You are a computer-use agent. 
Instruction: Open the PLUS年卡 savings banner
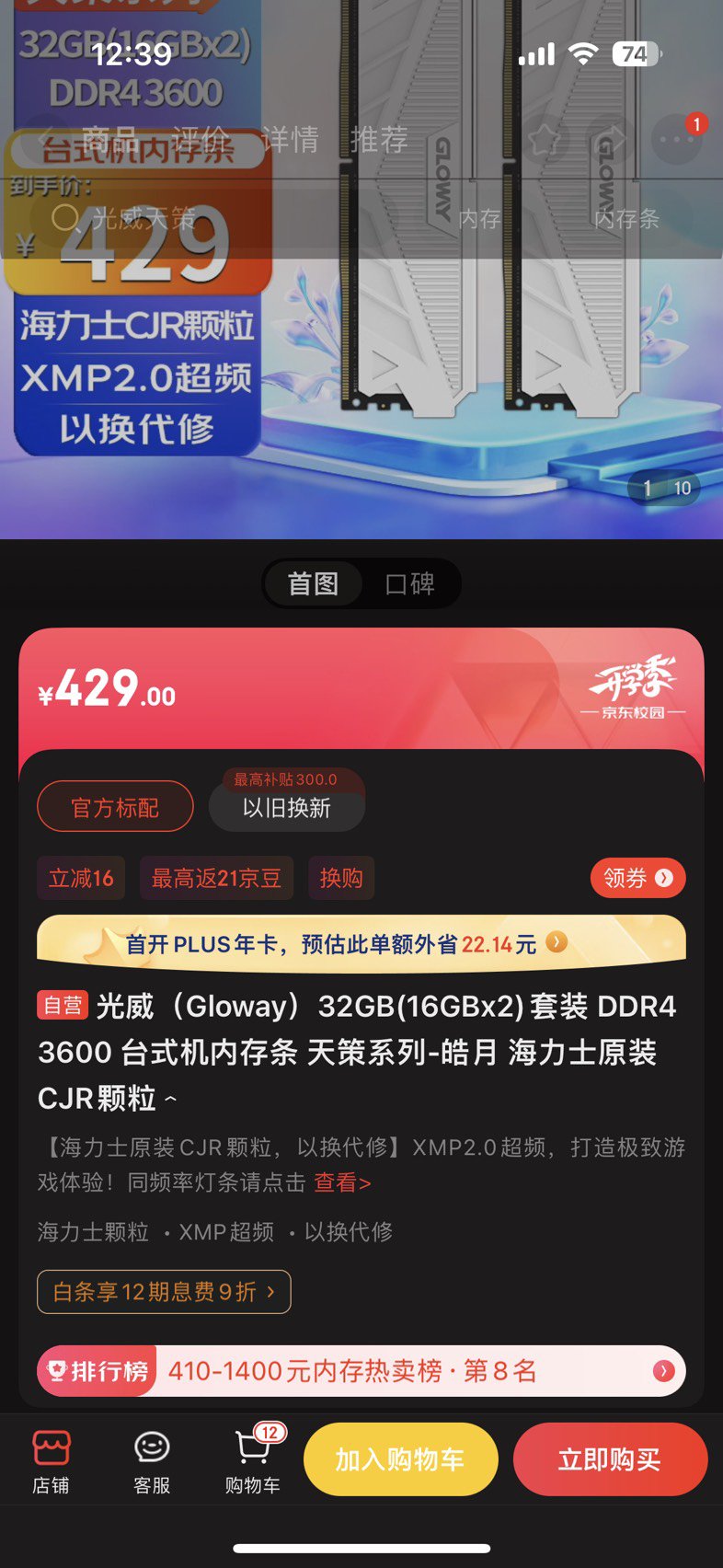click(x=361, y=944)
